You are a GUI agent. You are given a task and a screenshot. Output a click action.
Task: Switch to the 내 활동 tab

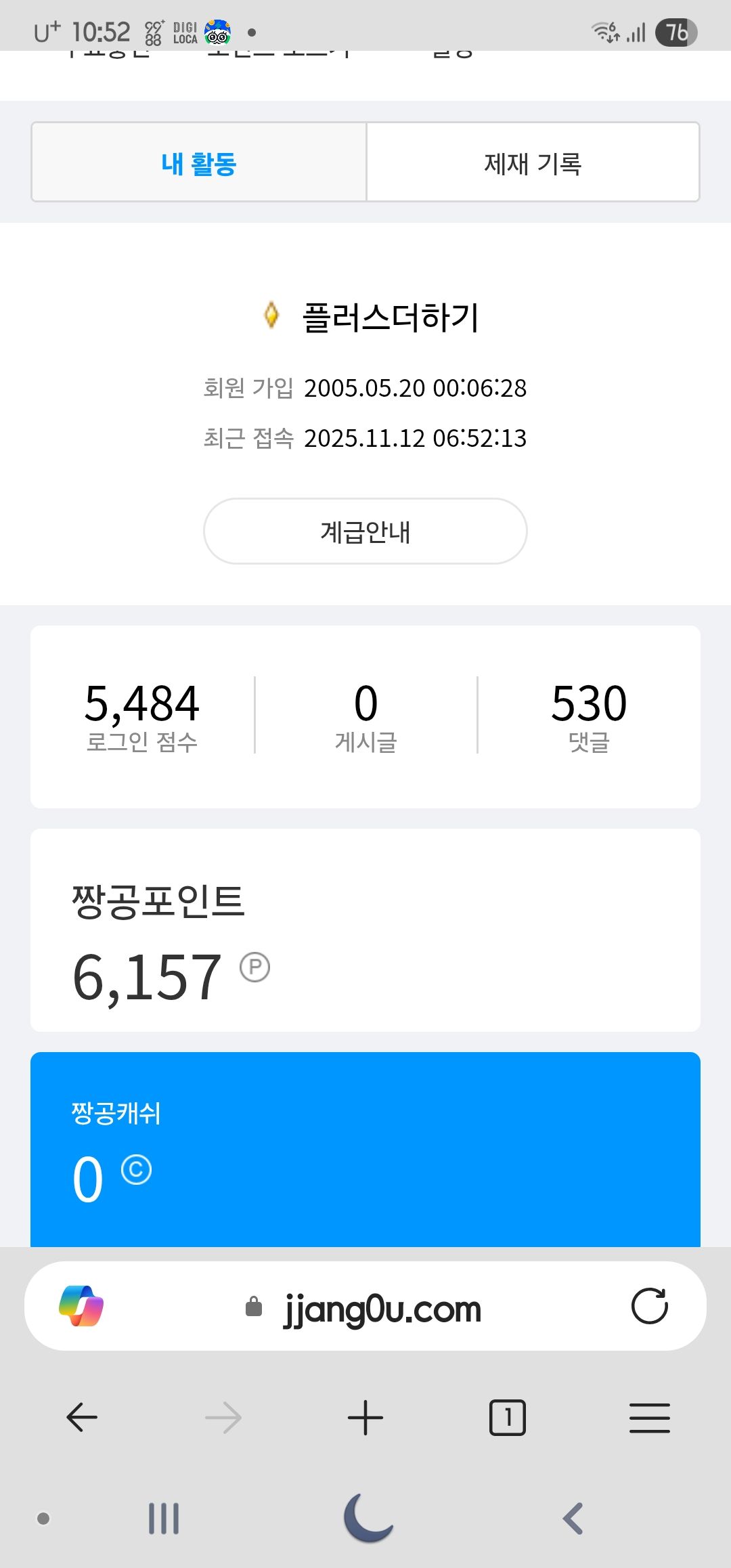[199, 162]
